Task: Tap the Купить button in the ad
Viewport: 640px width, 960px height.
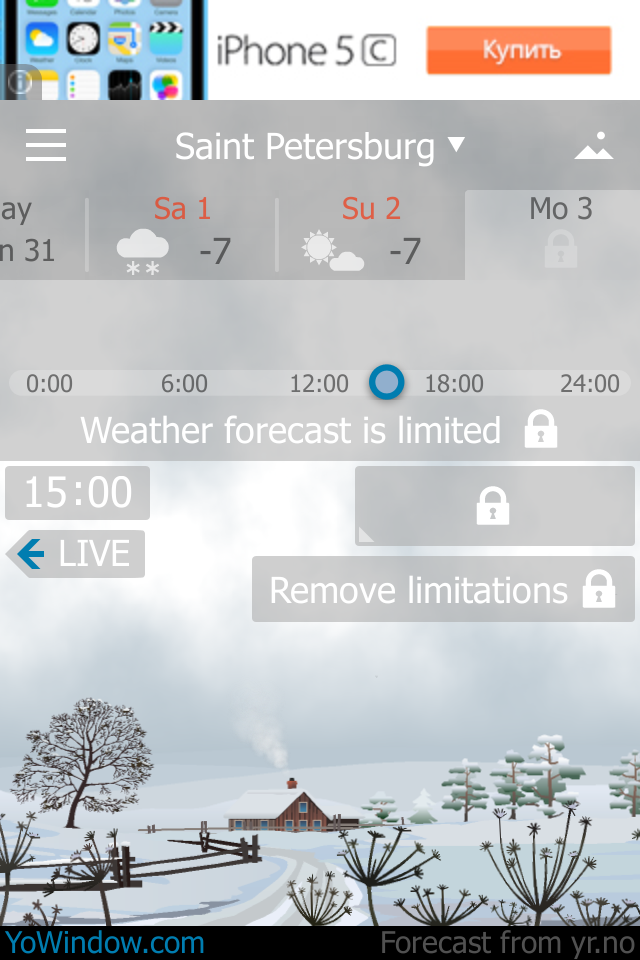Action: 518,50
